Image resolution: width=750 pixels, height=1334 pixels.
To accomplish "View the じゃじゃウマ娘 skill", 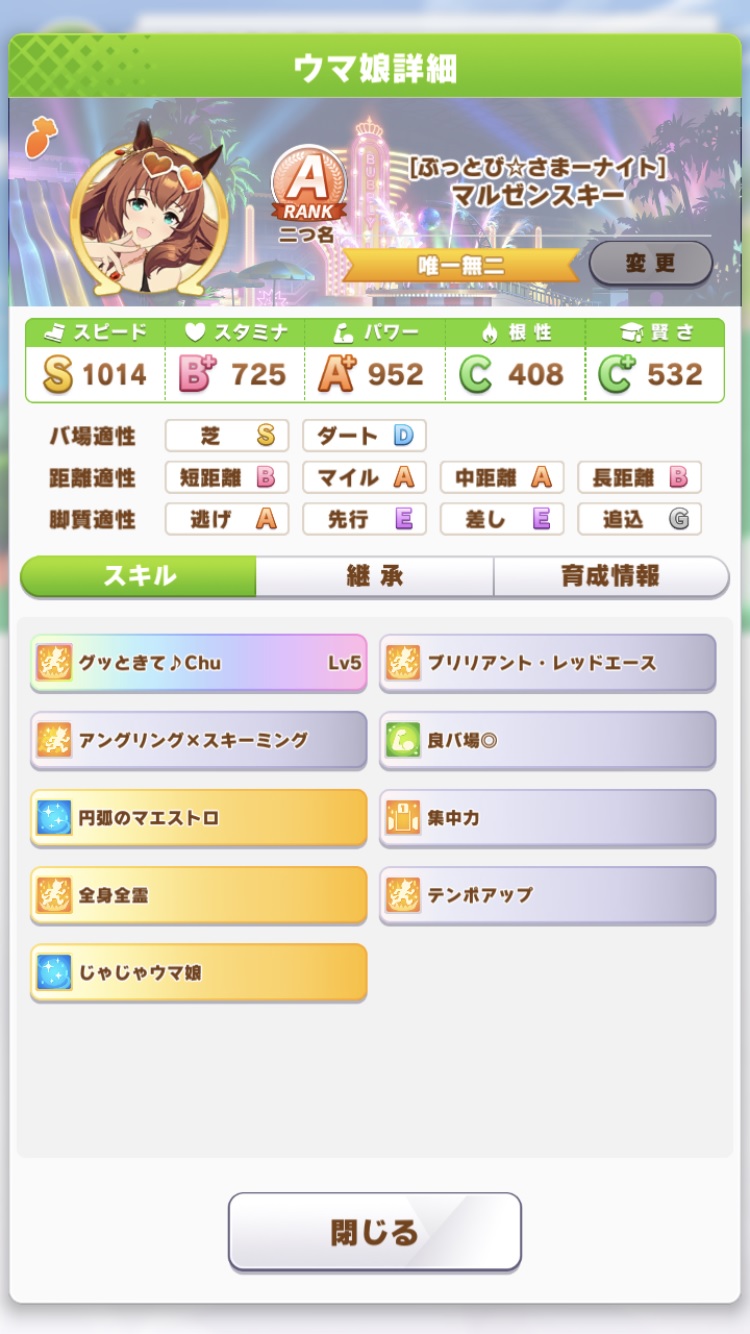I will pyautogui.click(x=198, y=972).
